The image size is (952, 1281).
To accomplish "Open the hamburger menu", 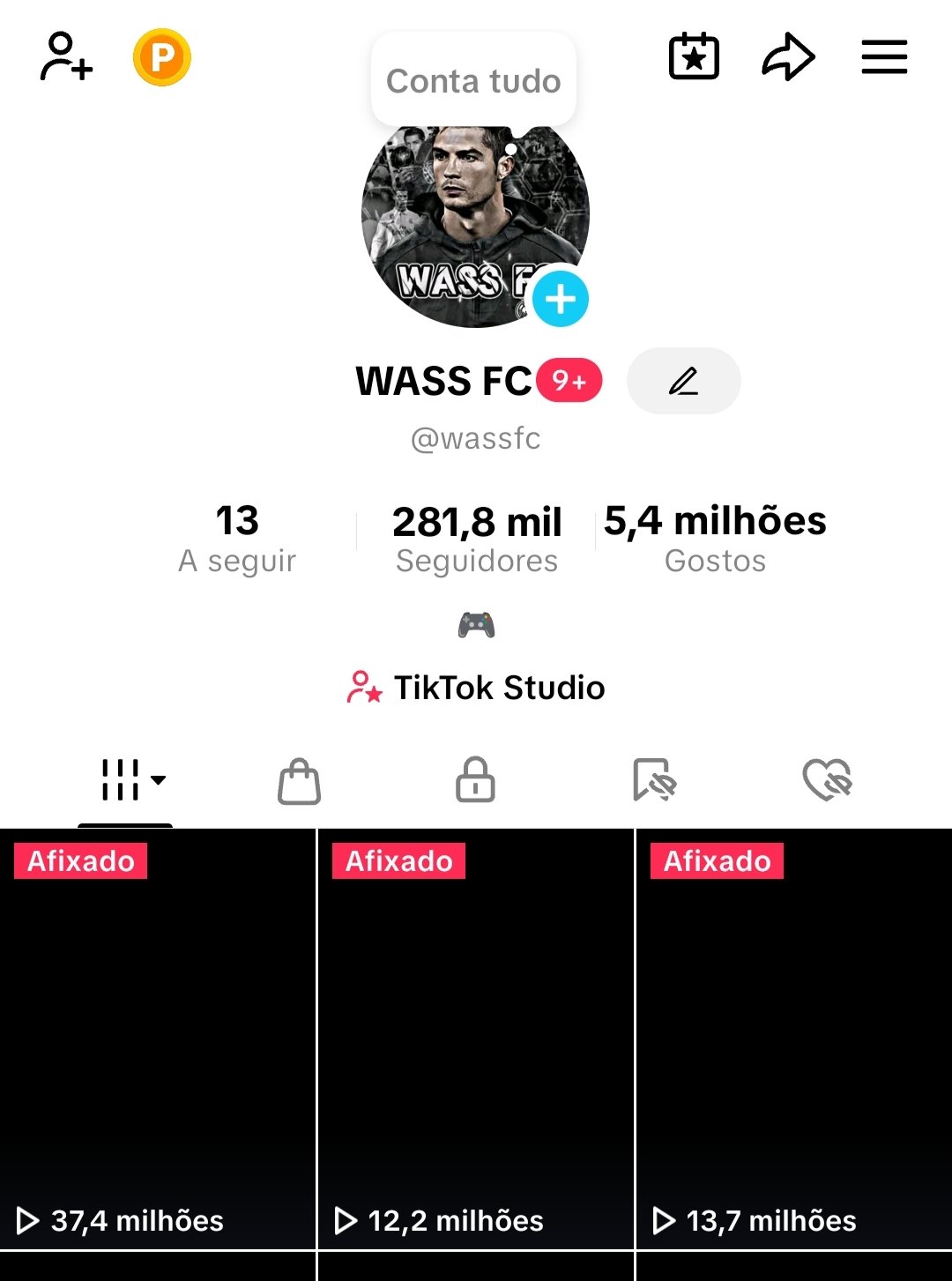I will click(x=884, y=57).
